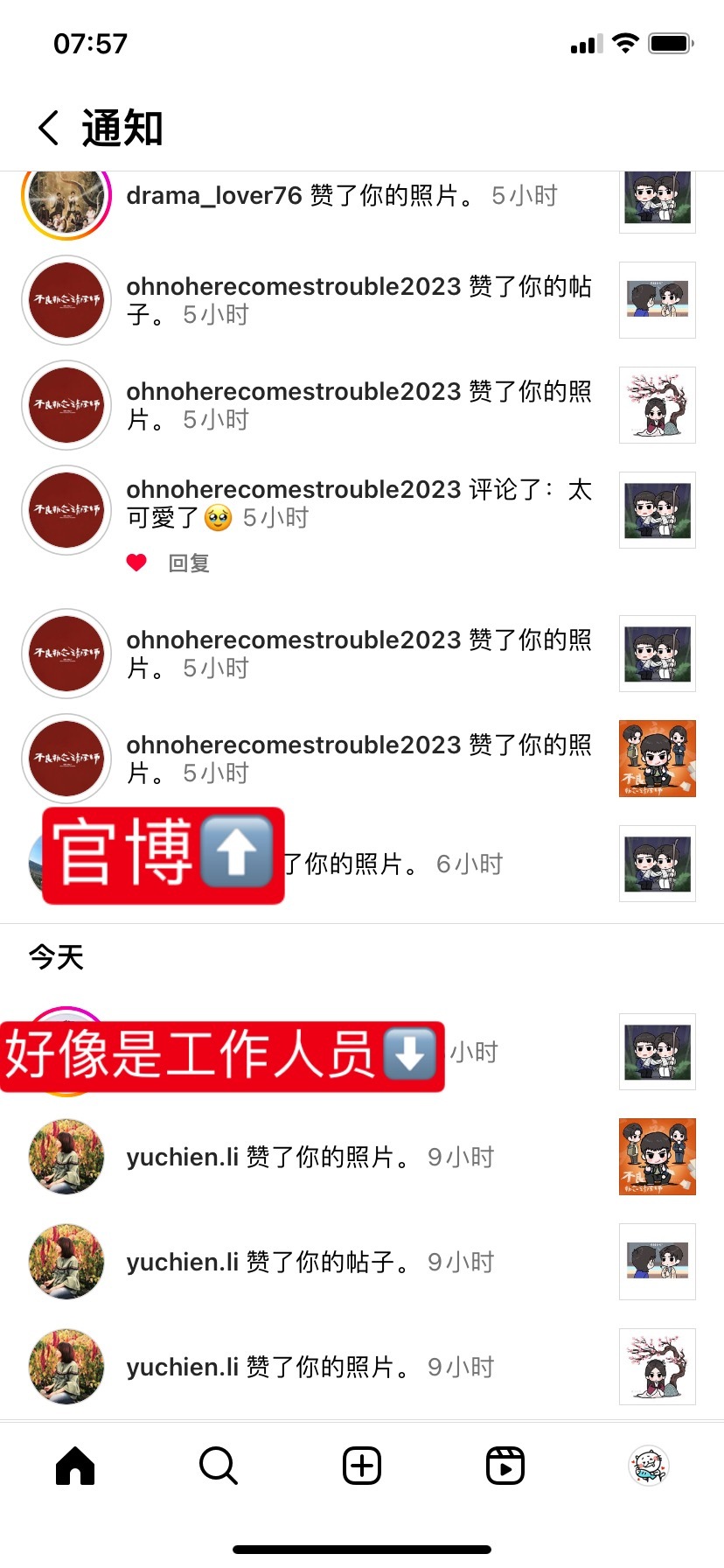Image resolution: width=724 pixels, height=1568 pixels.
Task: View the post thumbnail beside drama_lover76's like
Action: click(x=657, y=199)
